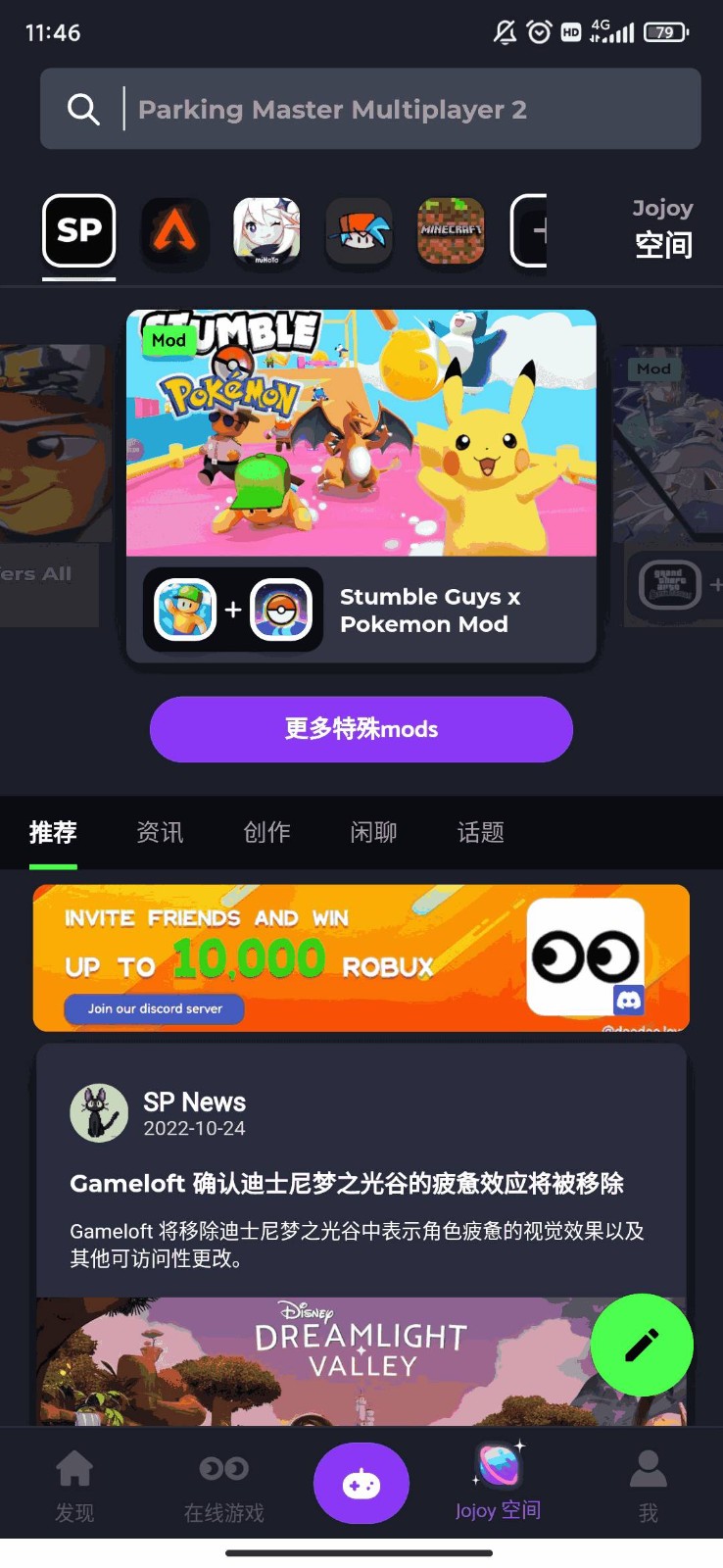This screenshot has height=1568, width=723.
Task: Switch to the 推荐 tab
Action: tap(53, 833)
